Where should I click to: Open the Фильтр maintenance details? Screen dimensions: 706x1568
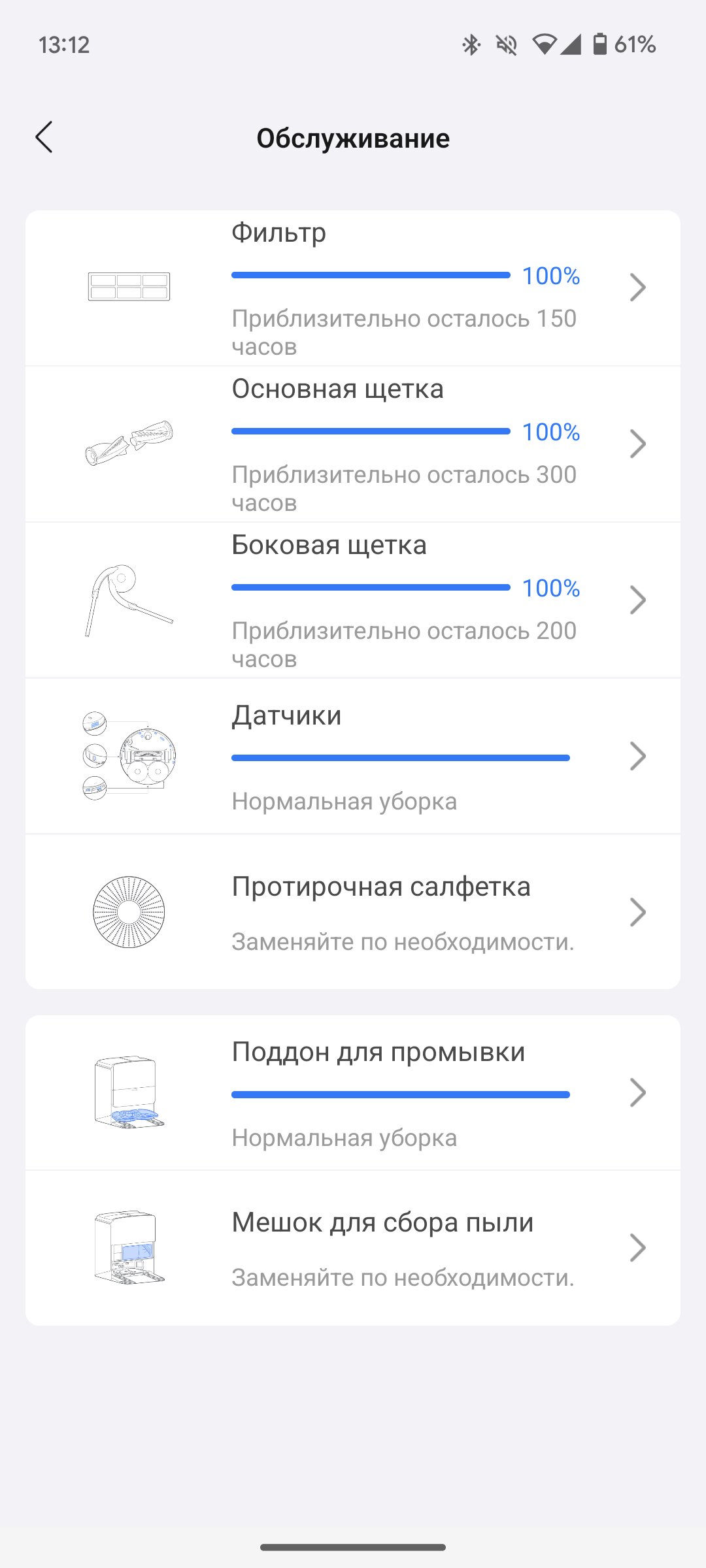(353, 288)
